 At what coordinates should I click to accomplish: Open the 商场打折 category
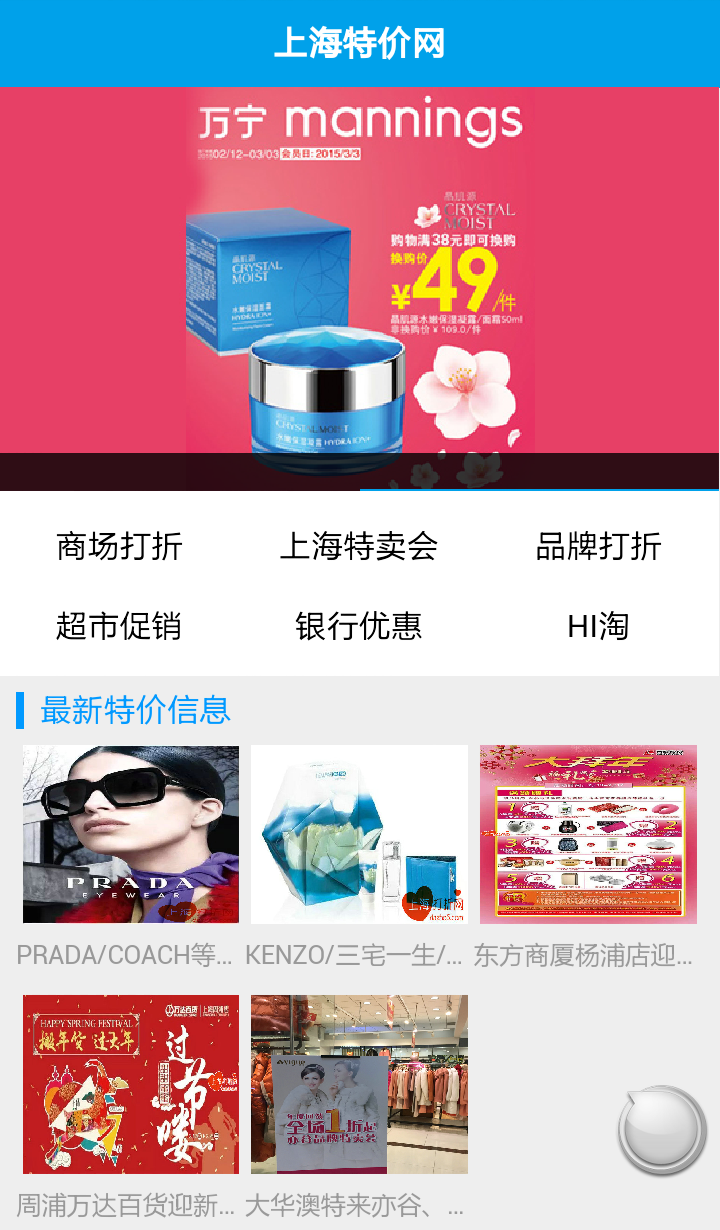(x=120, y=546)
